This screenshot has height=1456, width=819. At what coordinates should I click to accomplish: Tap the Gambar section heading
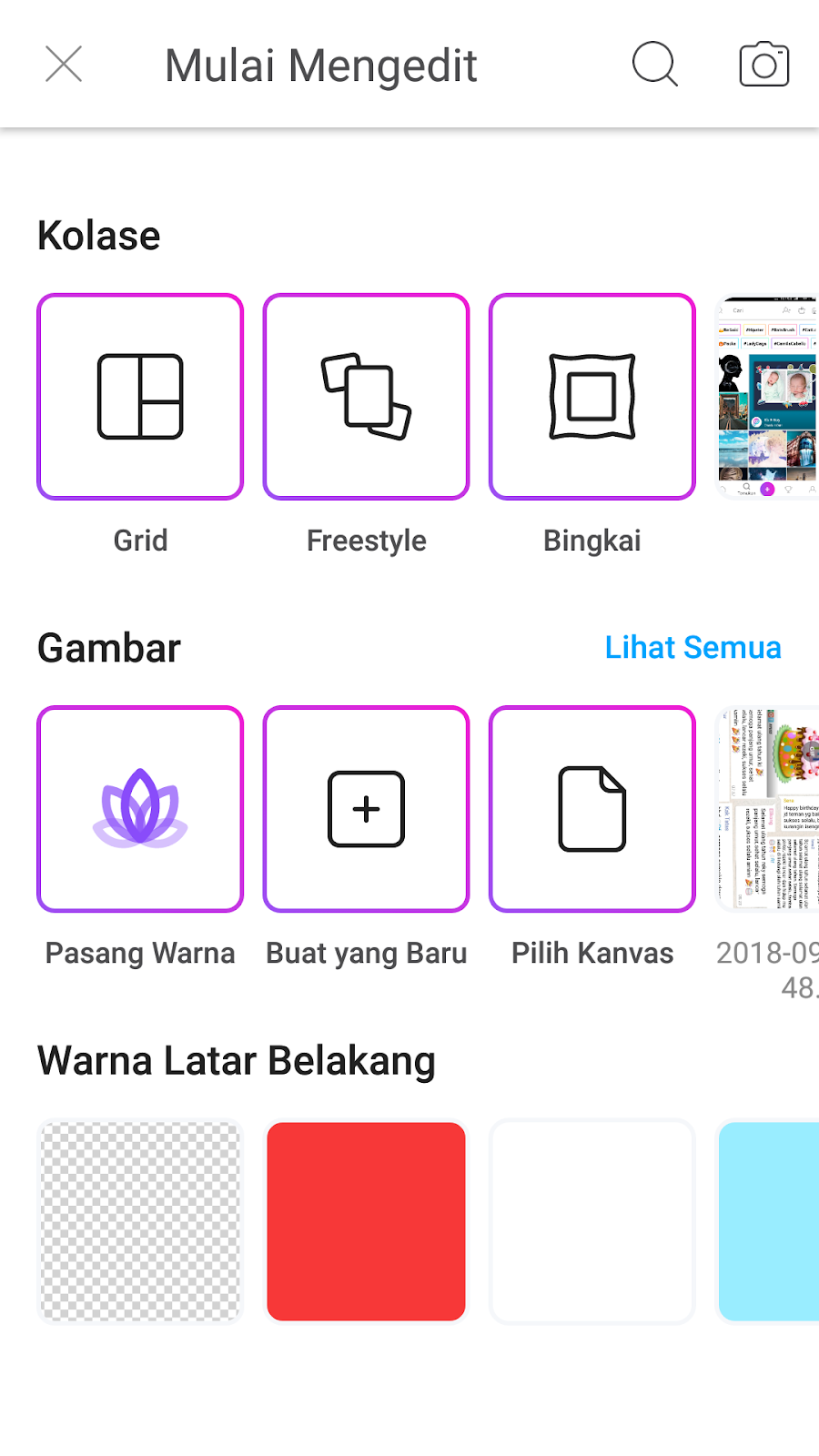[108, 647]
